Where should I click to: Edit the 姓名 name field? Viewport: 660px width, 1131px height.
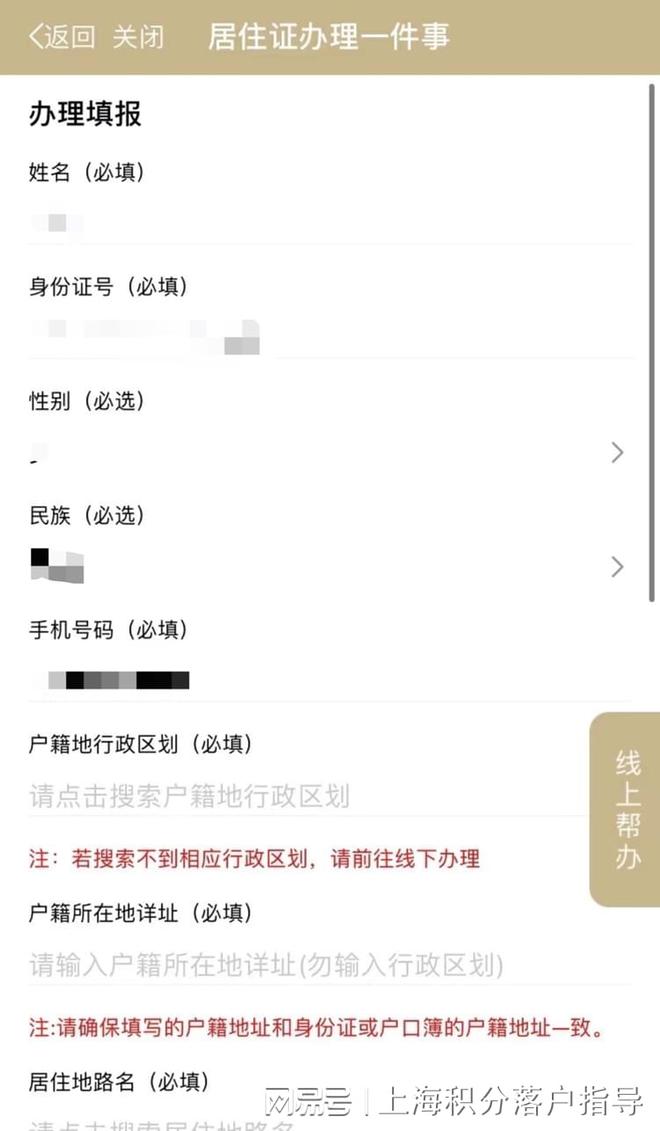click(330, 222)
